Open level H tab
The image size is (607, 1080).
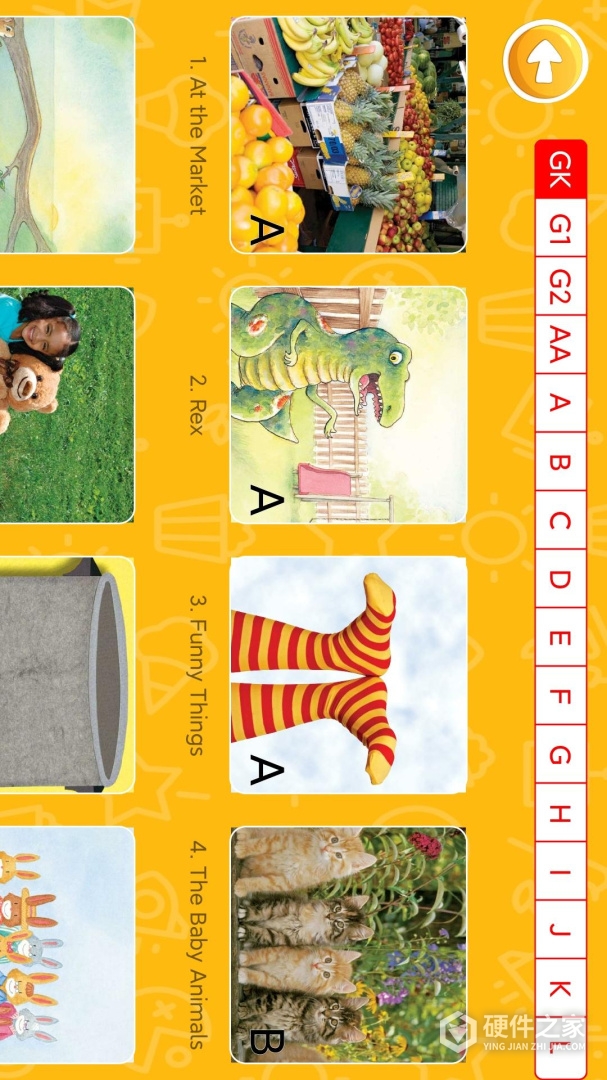560,814
